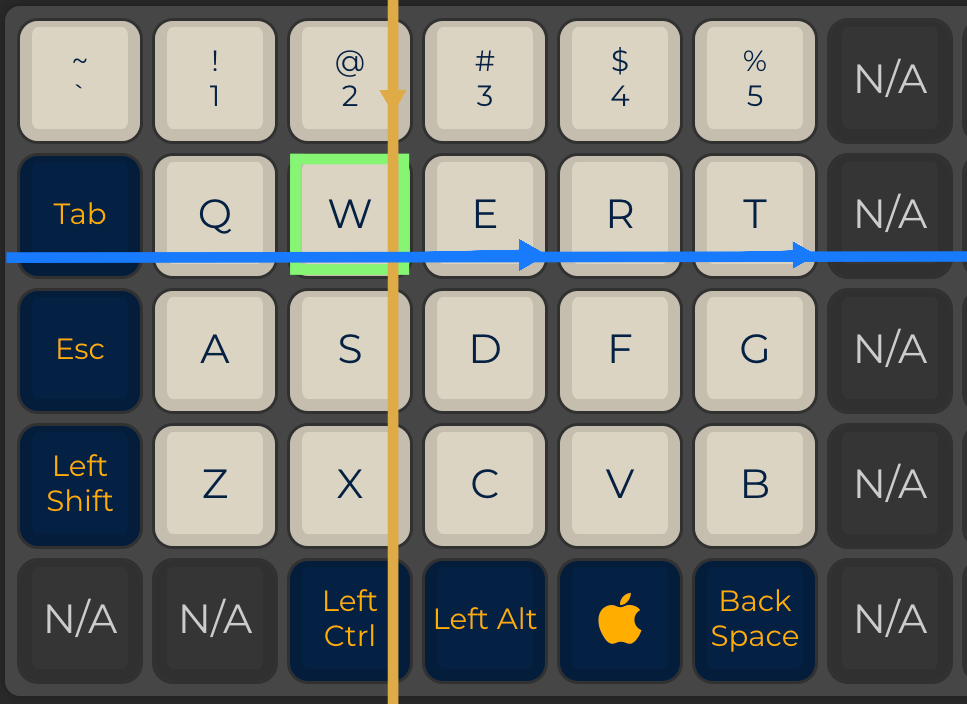This screenshot has width=967, height=704.
Task: Tap the Apple logo key
Action: pyautogui.click(x=620, y=619)
